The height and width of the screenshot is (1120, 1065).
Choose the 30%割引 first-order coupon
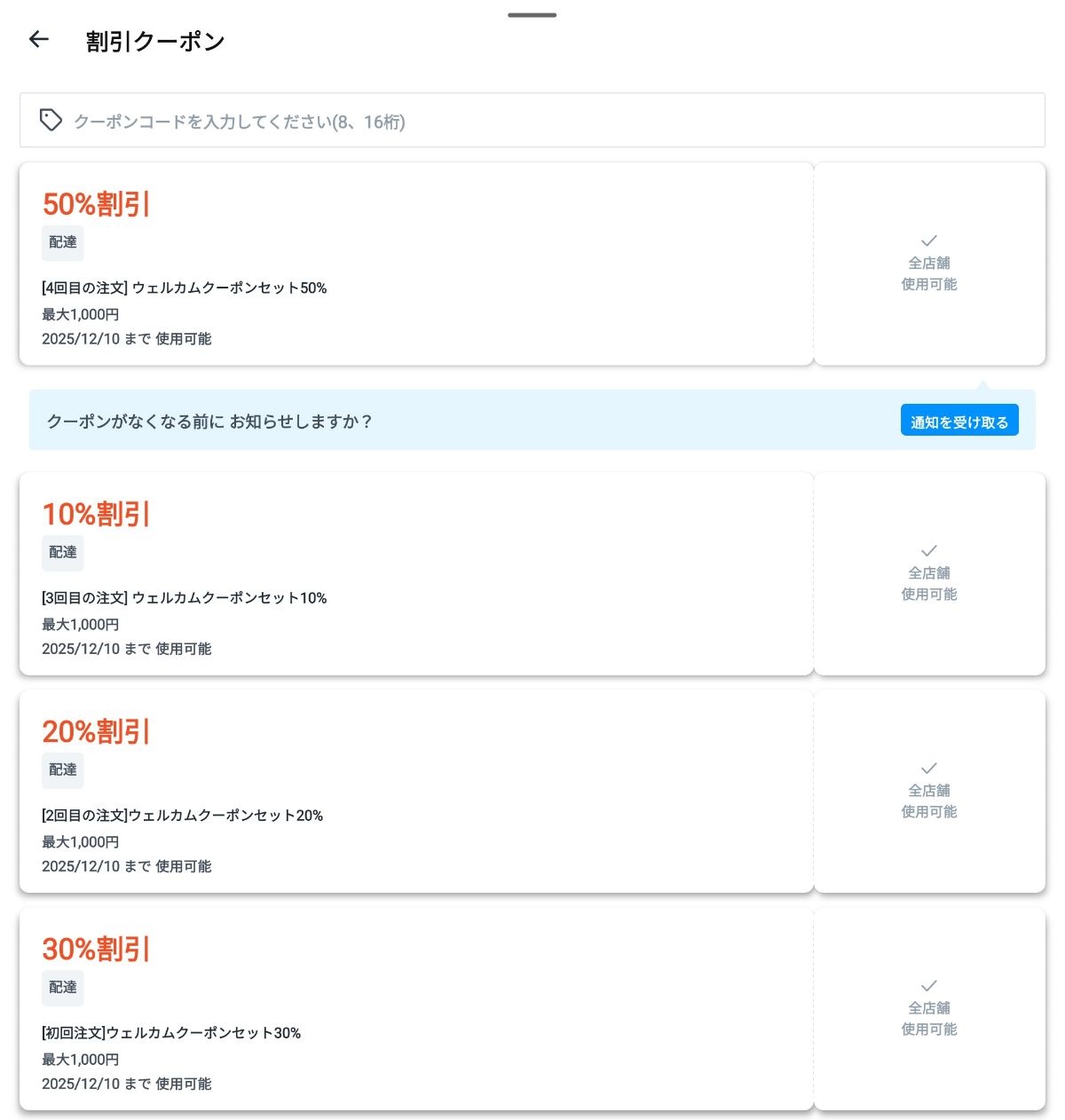(x=416, y=1009)
